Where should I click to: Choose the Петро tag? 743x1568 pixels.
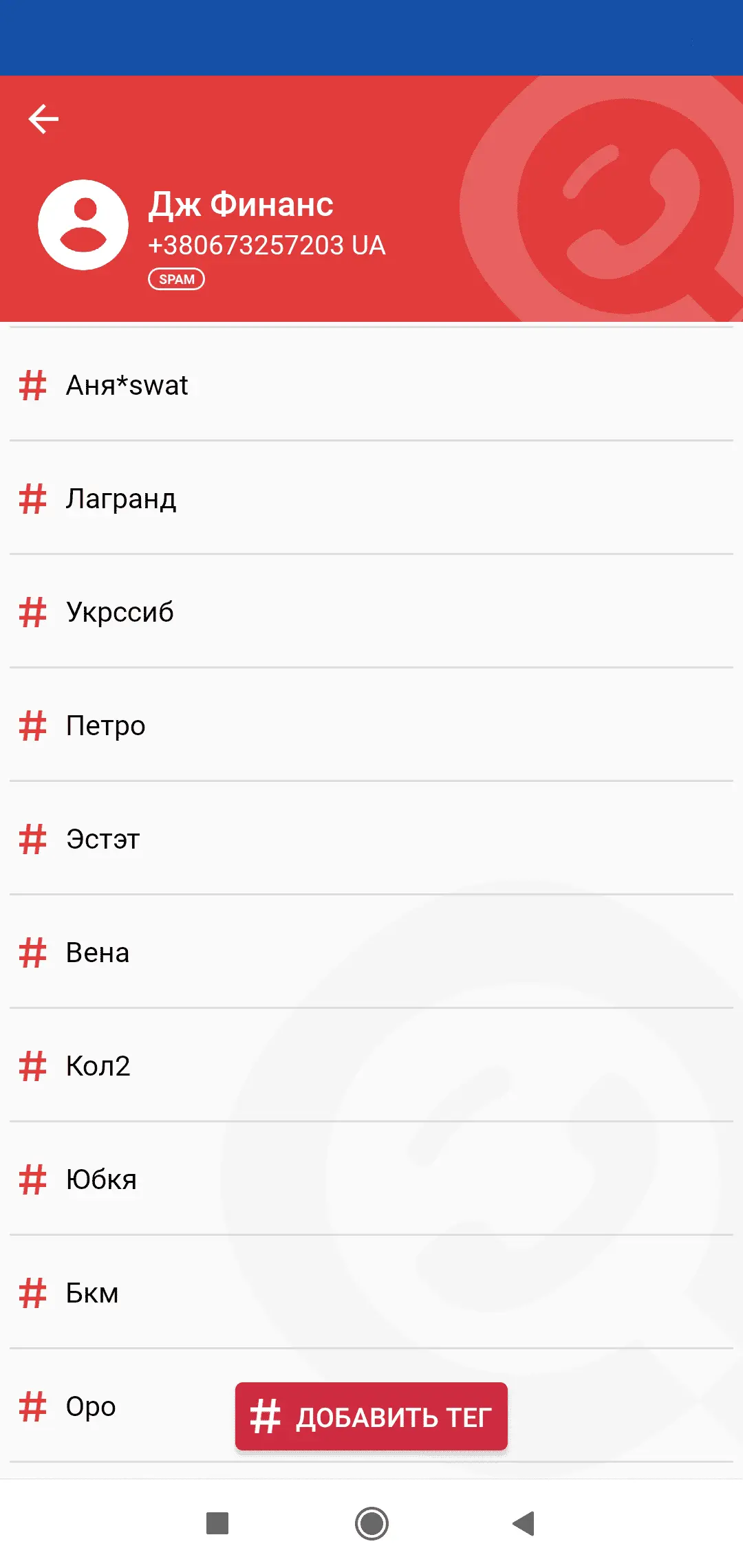click(106, 726)
